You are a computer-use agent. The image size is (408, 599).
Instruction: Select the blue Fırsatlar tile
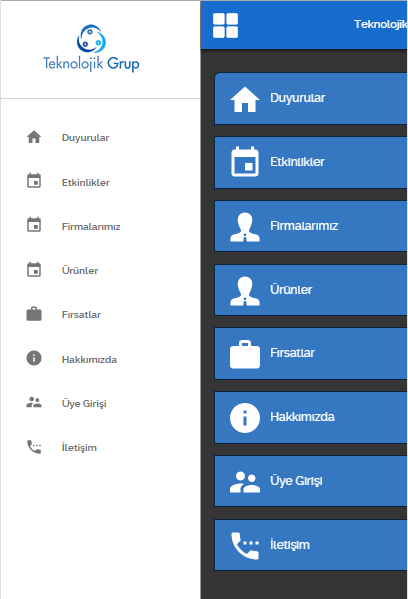[x=311, y=353]
